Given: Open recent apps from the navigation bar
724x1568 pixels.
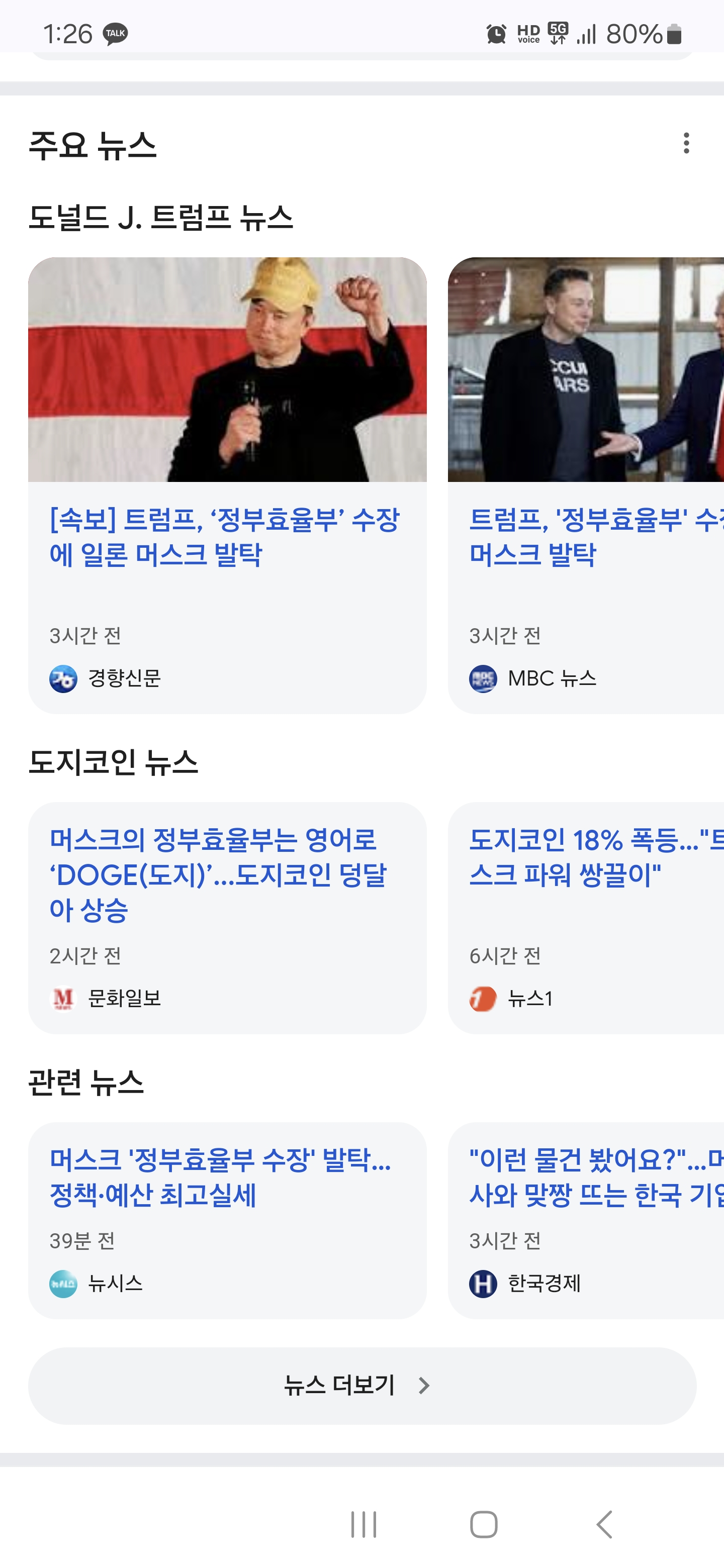Looking at the screenshot, I should tap(364, 1524).
